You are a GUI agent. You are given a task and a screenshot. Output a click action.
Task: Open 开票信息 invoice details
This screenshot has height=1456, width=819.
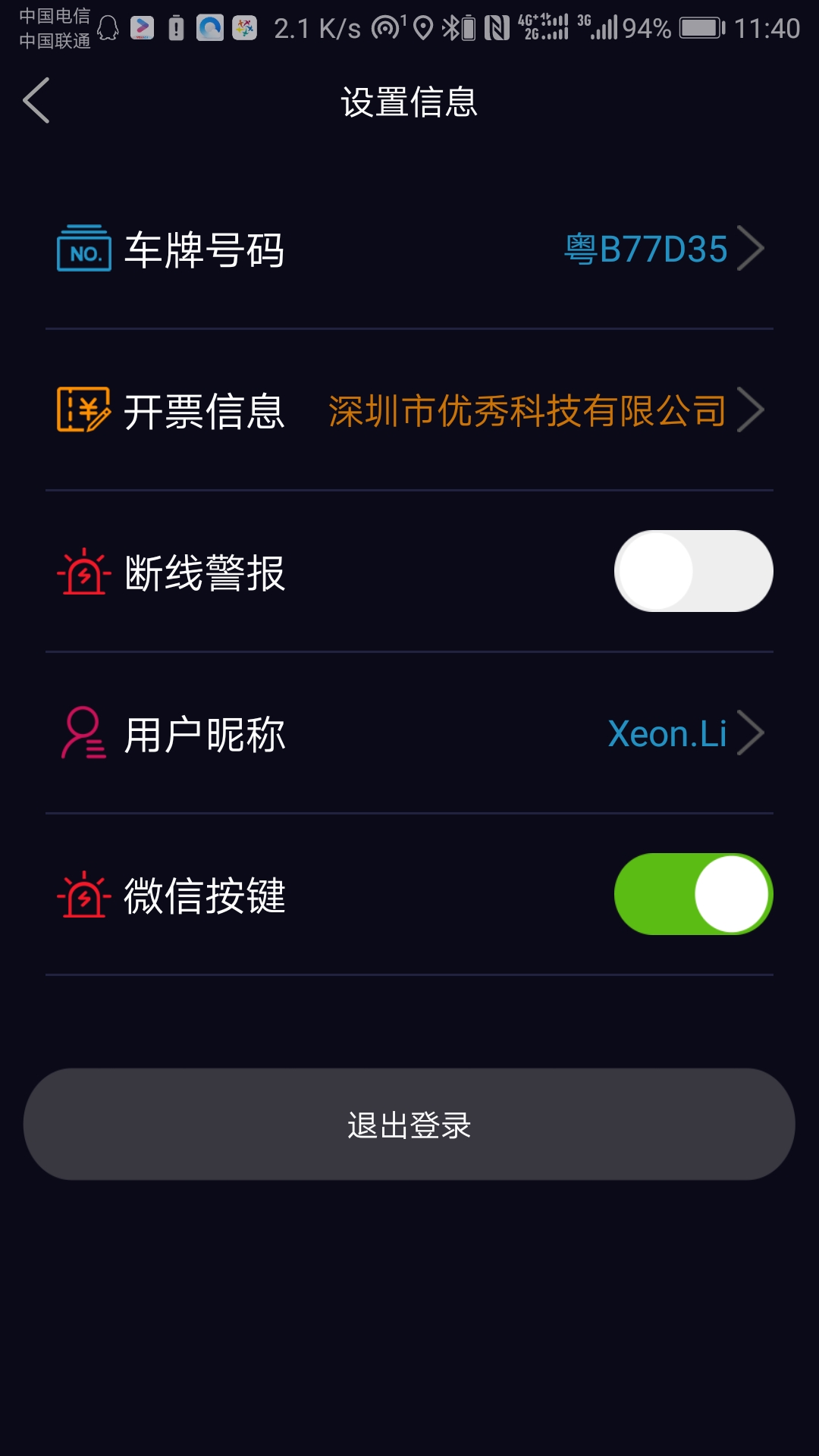click(409, 410)
